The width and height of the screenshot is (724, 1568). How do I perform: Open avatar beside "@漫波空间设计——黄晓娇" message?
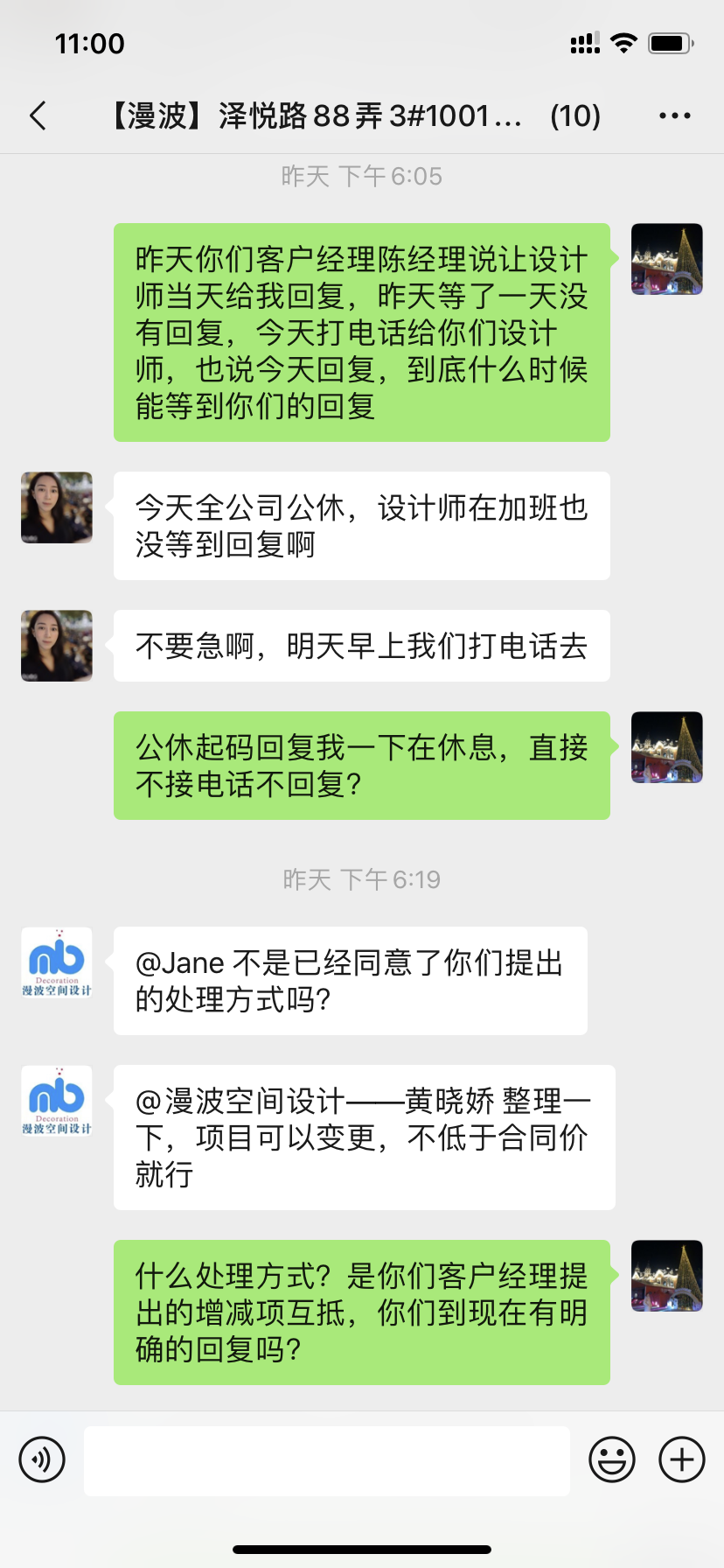[57, 1101]
